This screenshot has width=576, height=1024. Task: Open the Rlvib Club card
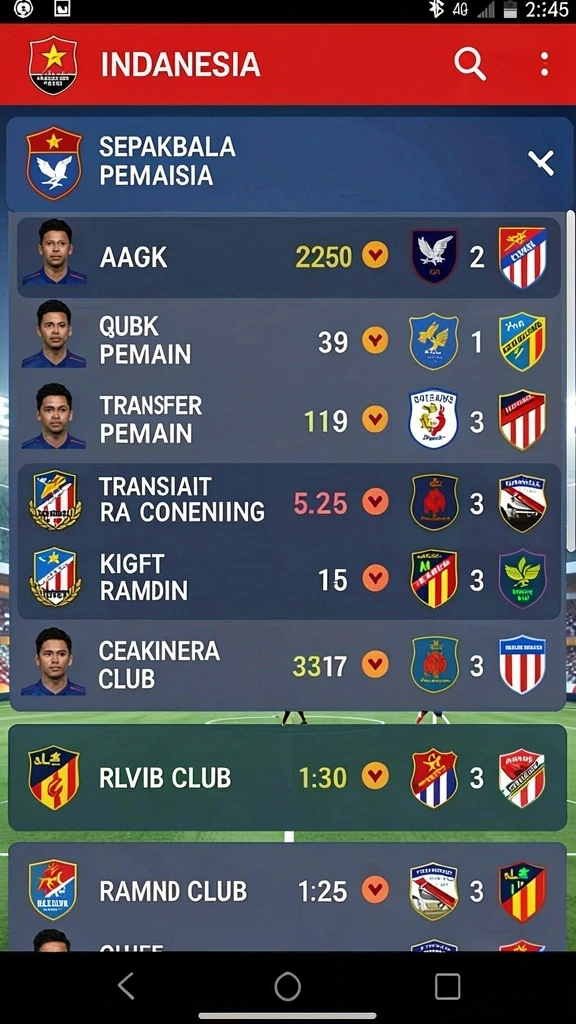click(287, 777)
